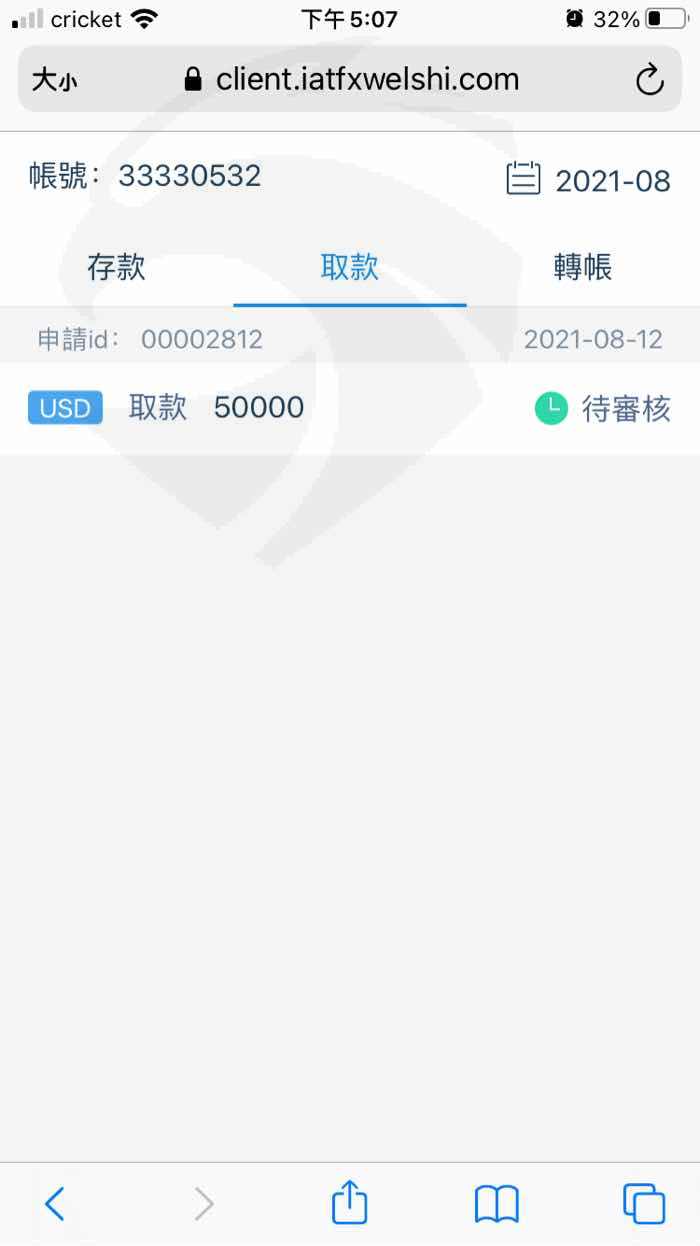Reload the page with the refresh icon

[x=650, y=79]
